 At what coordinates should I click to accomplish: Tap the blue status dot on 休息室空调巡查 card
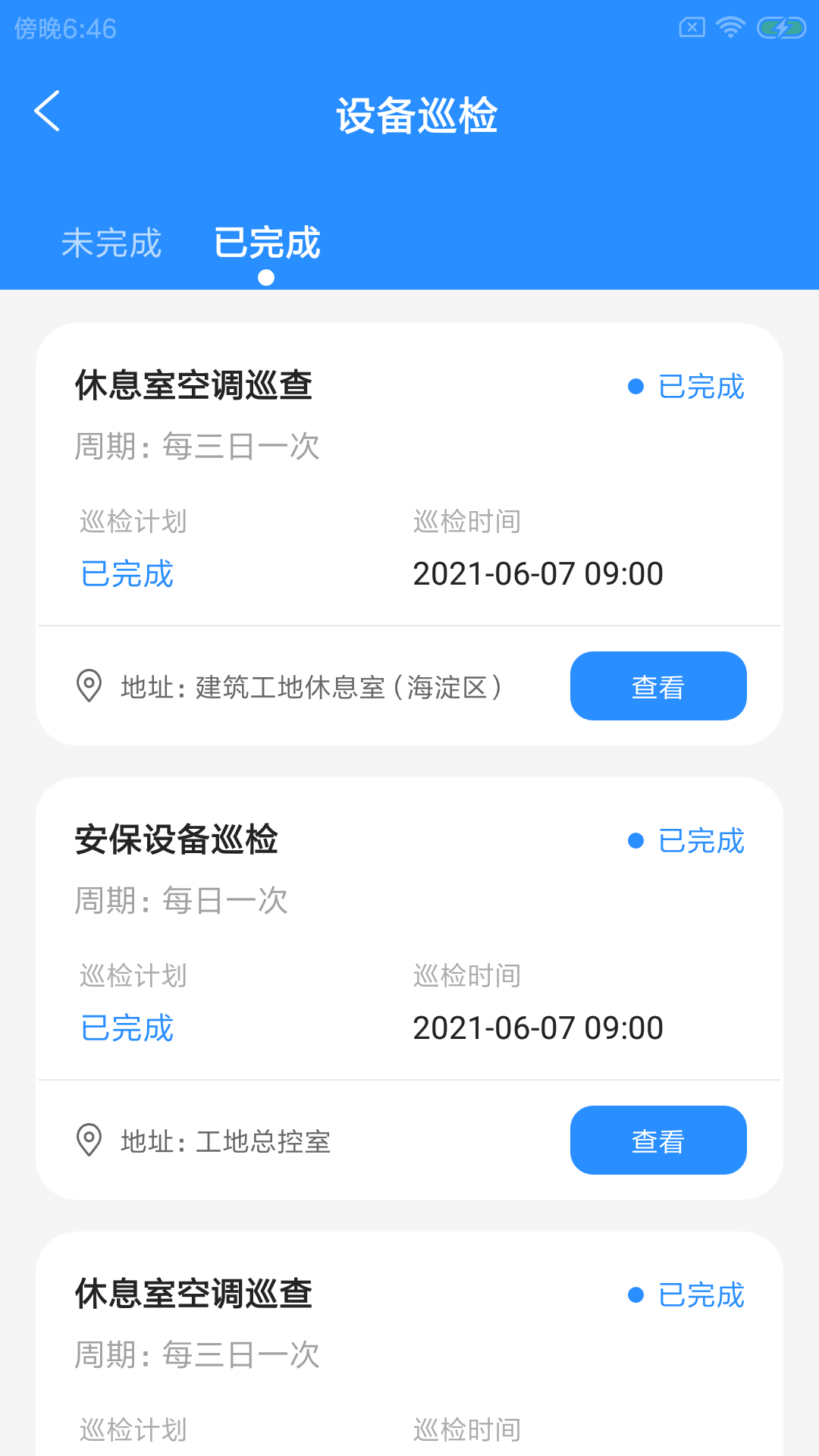point(635,387)
